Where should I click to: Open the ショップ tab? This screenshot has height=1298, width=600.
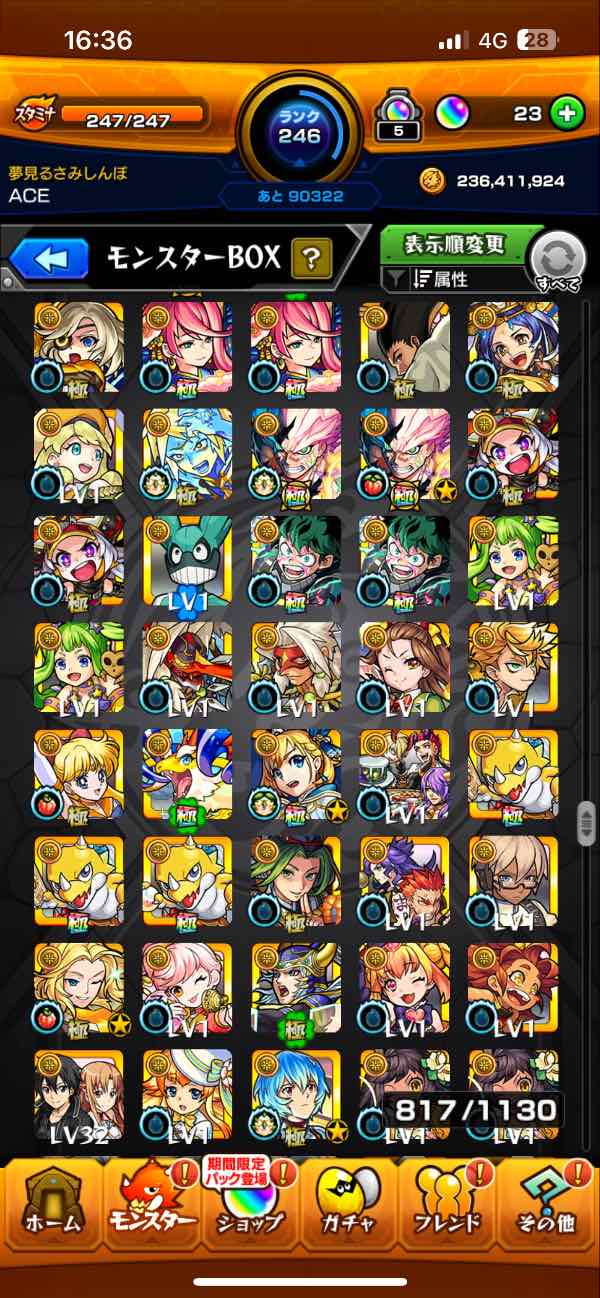pos(248,1208)
